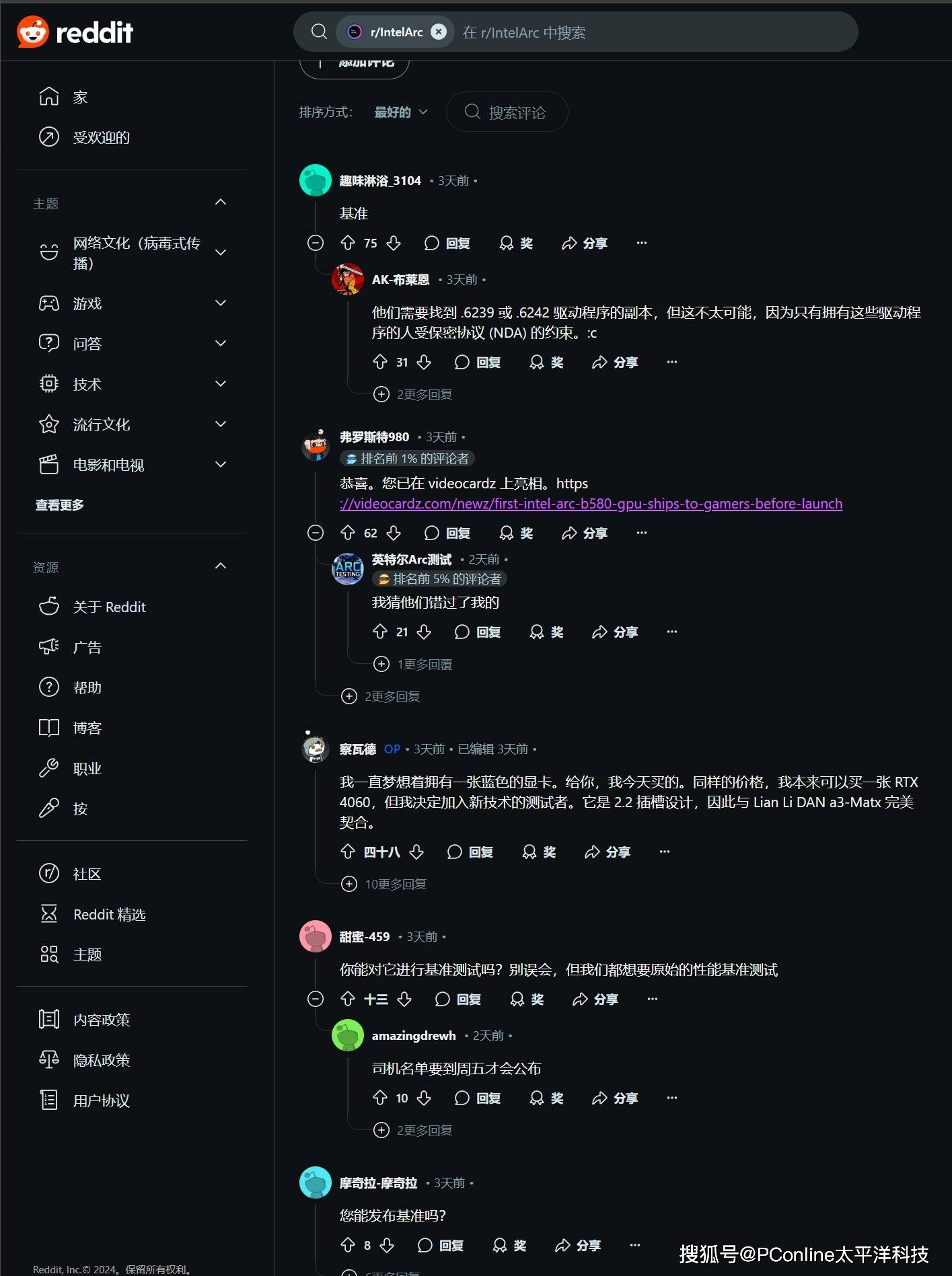Expand 2更多回复 under AK-布莱恩's comment

pyautogui.click(x=414, y=394)
